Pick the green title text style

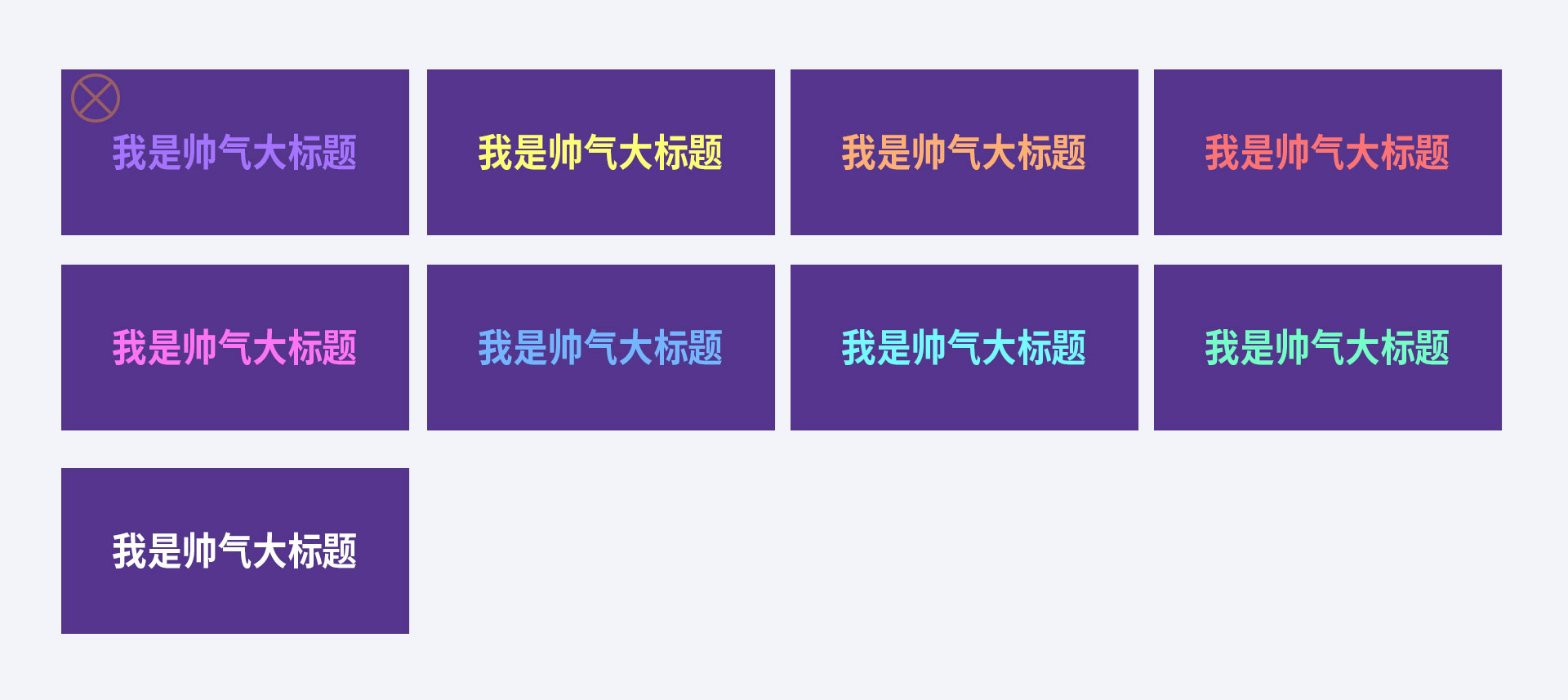(x=1327, y=348)
